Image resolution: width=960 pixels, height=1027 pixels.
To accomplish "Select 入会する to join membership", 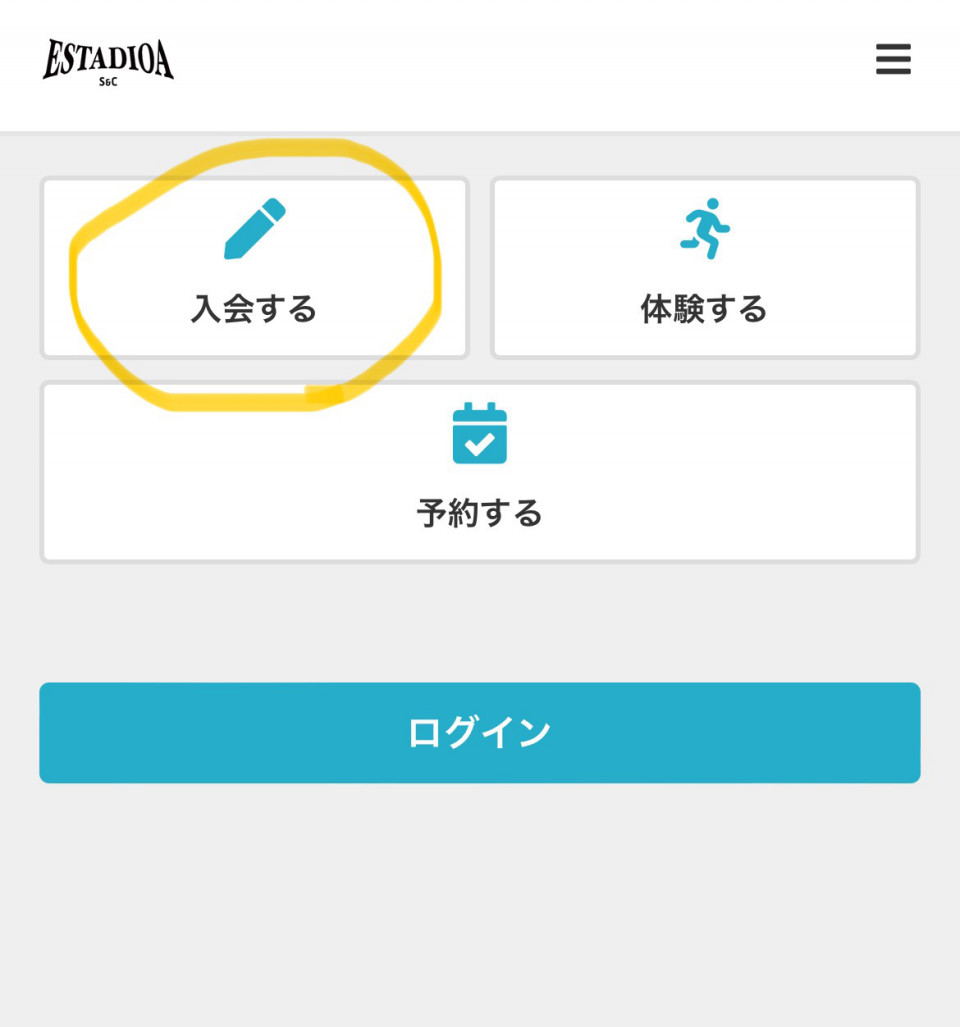I will coord(254,268).
